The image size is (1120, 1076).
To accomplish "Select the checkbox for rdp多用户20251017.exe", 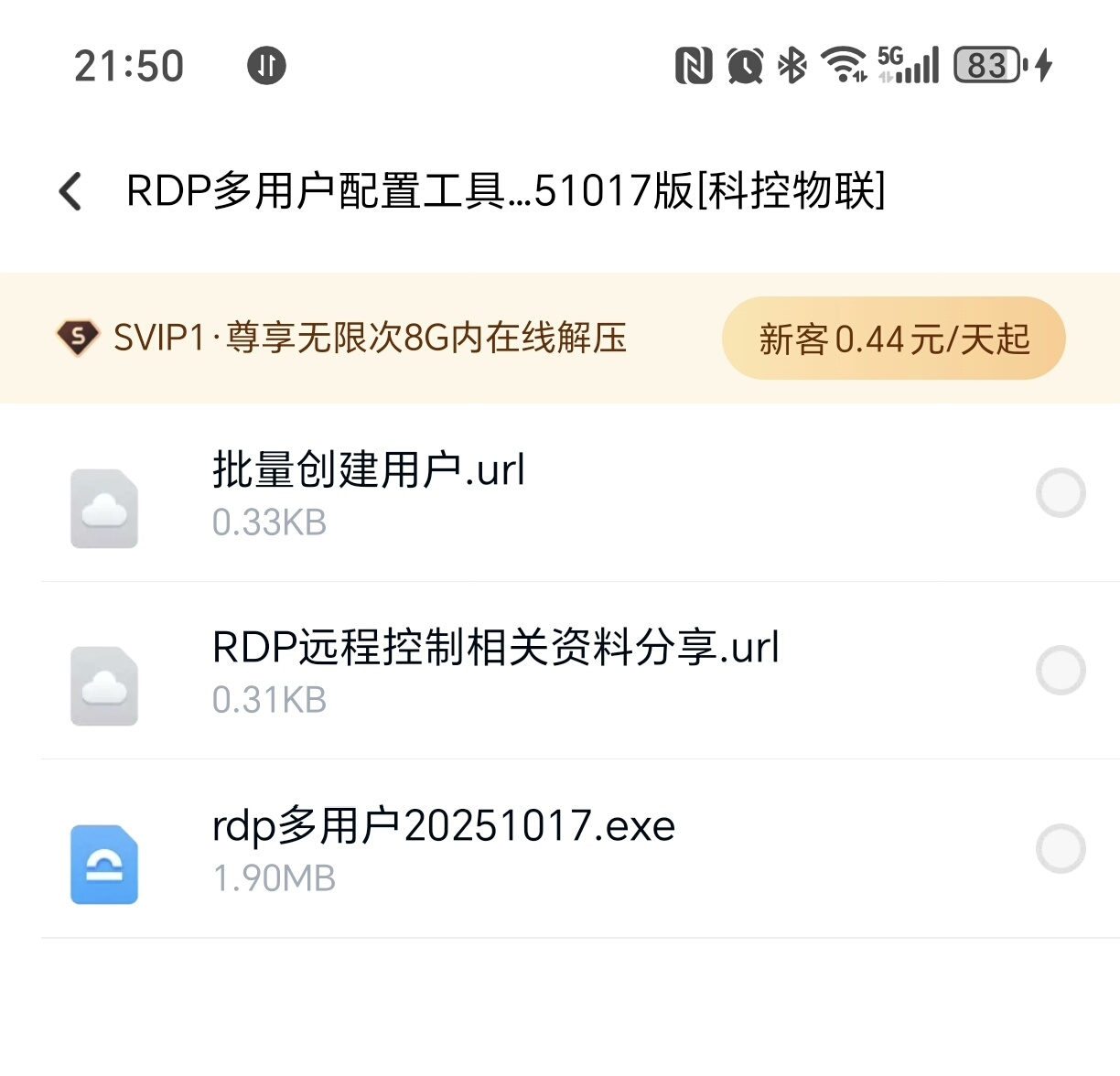I will click(1061, 849).
